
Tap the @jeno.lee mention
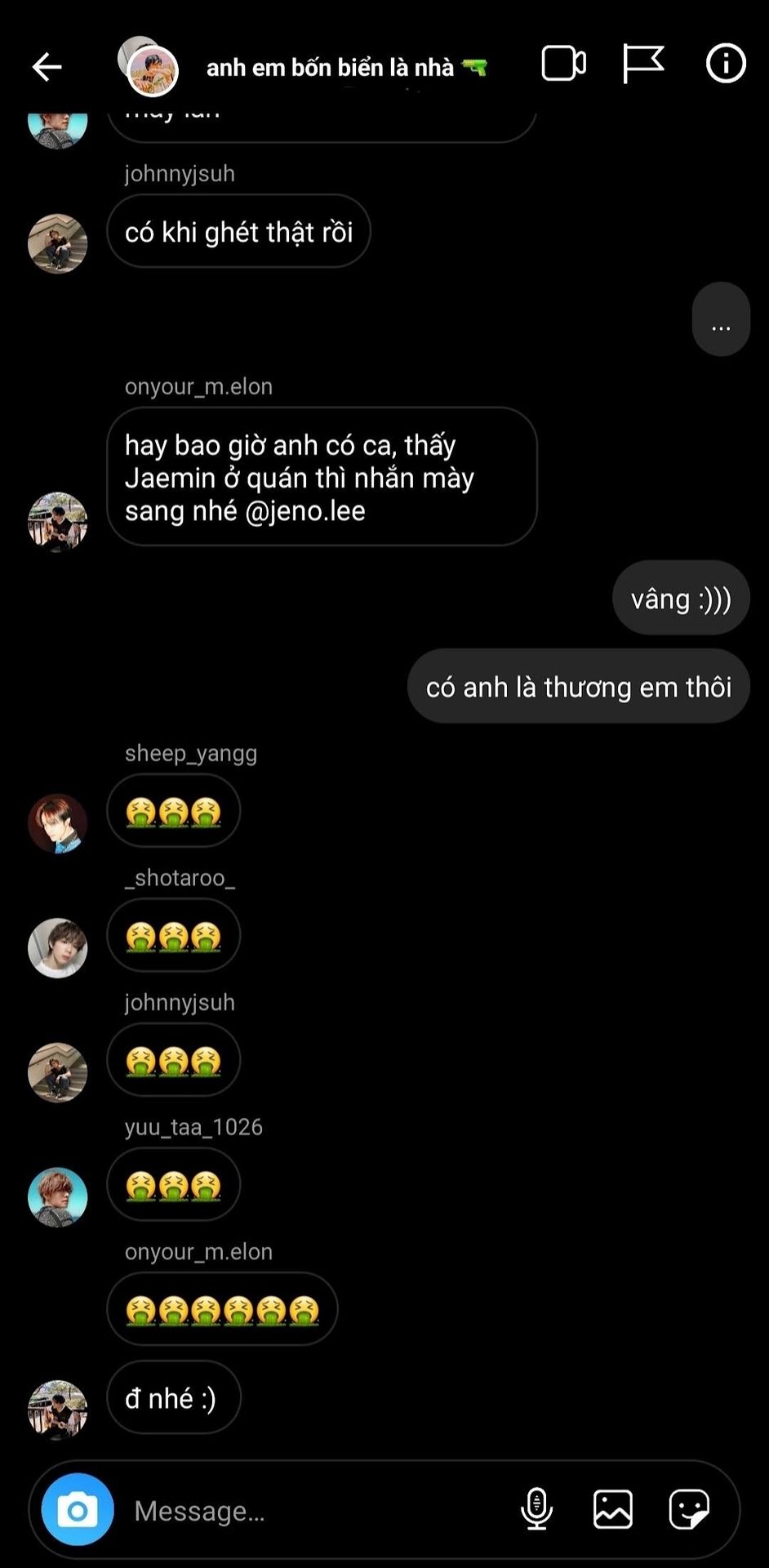coord(304,511)
